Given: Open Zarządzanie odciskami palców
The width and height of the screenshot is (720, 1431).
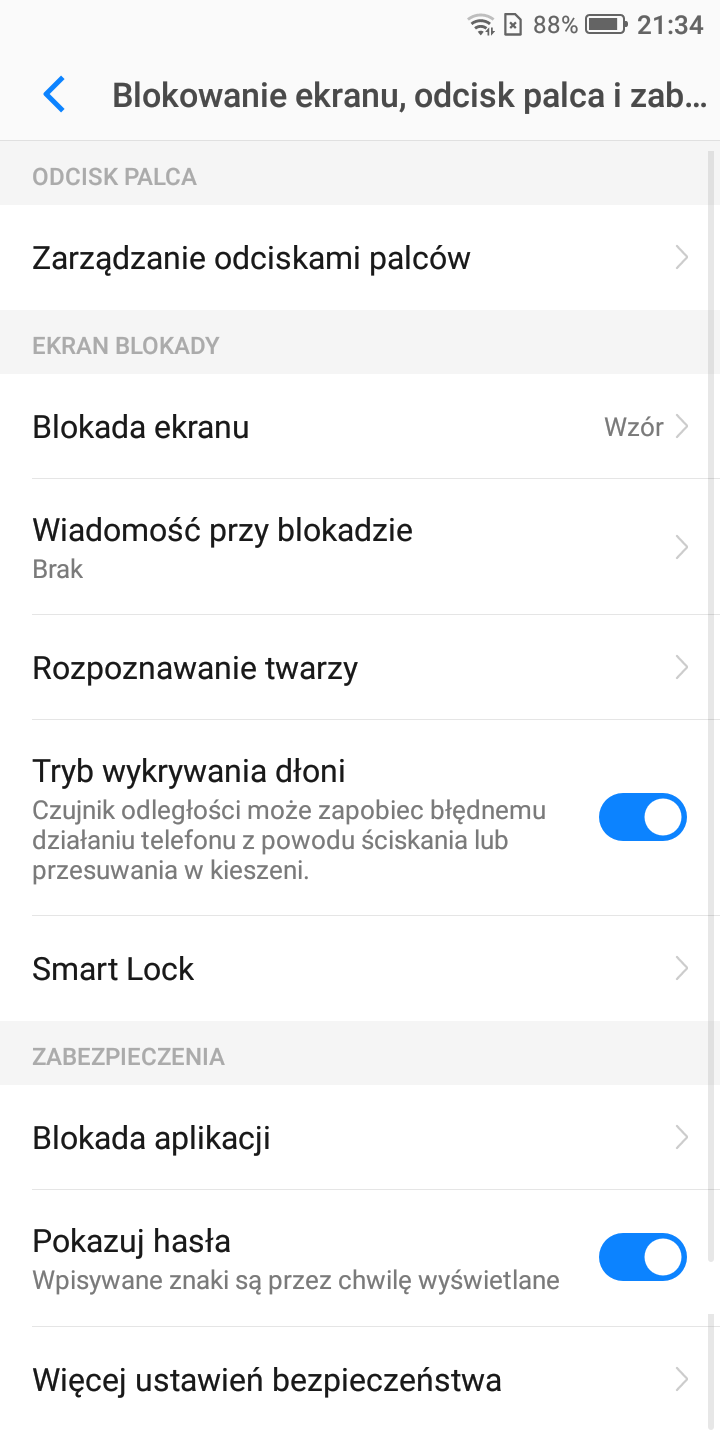Looking at the screenshot, I should (360, 258).
